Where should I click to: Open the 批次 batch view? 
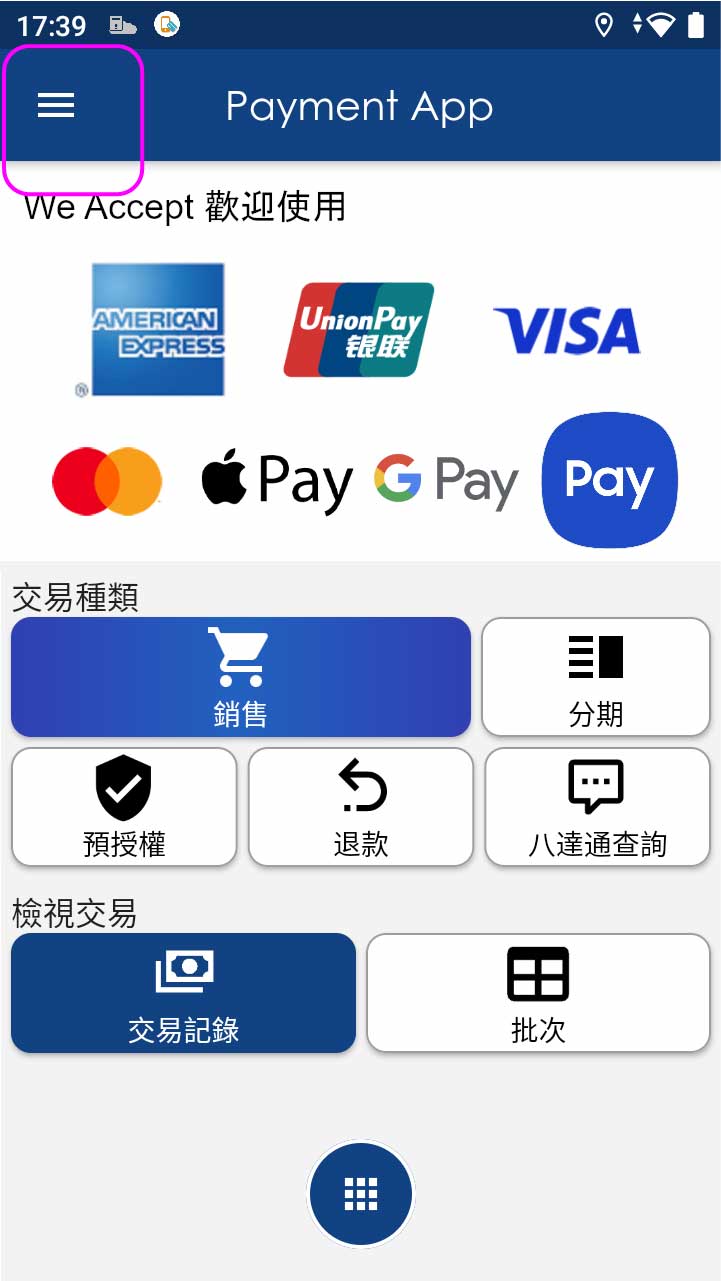coord(538,993)
